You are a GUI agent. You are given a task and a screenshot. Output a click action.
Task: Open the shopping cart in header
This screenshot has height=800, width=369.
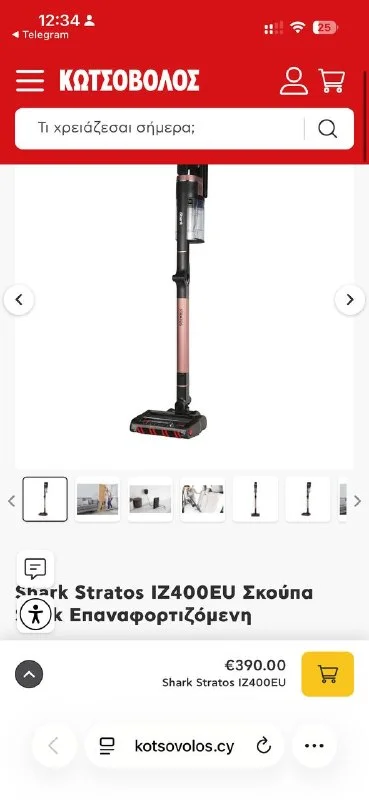click(332, 81)
